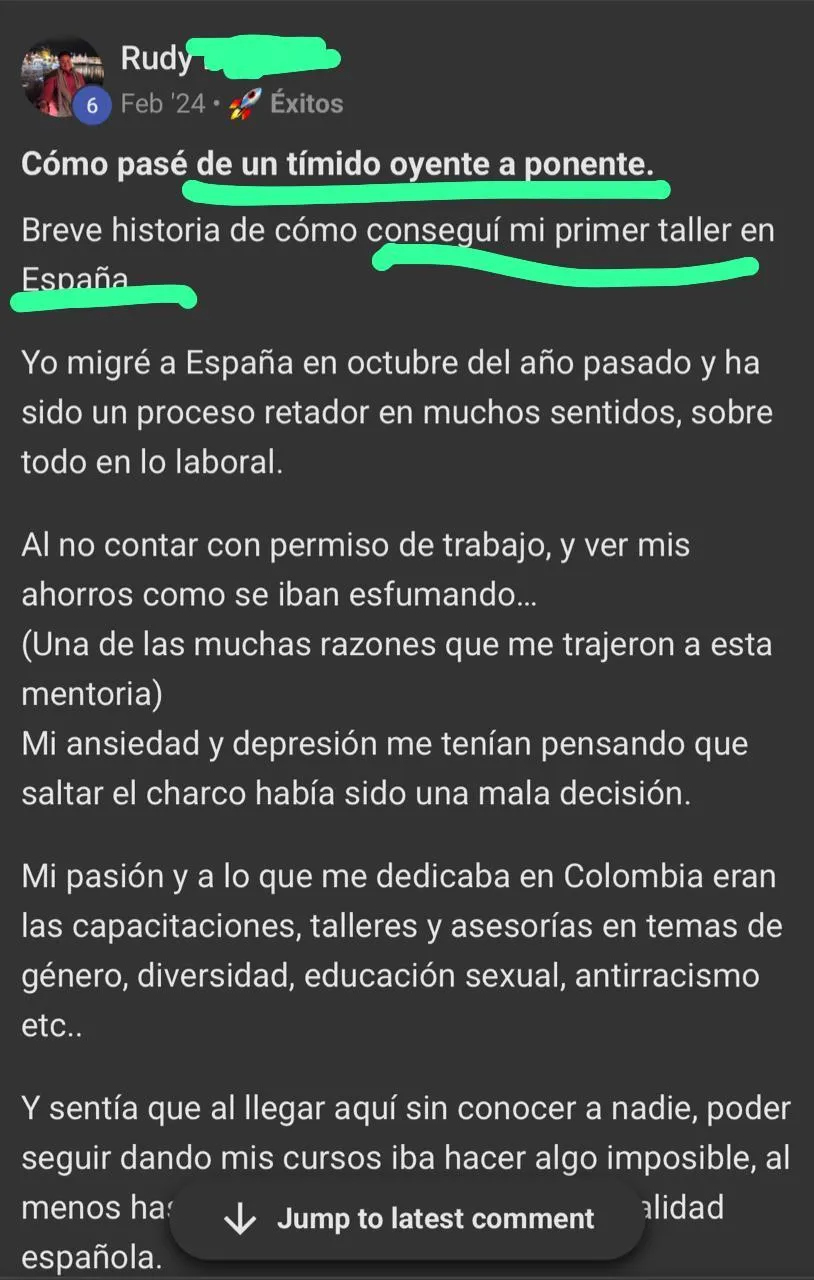The width and height of the screenshot is (814, 1280).
Task: Open author name Rudy's profile
Action: (x=156, y=58)
